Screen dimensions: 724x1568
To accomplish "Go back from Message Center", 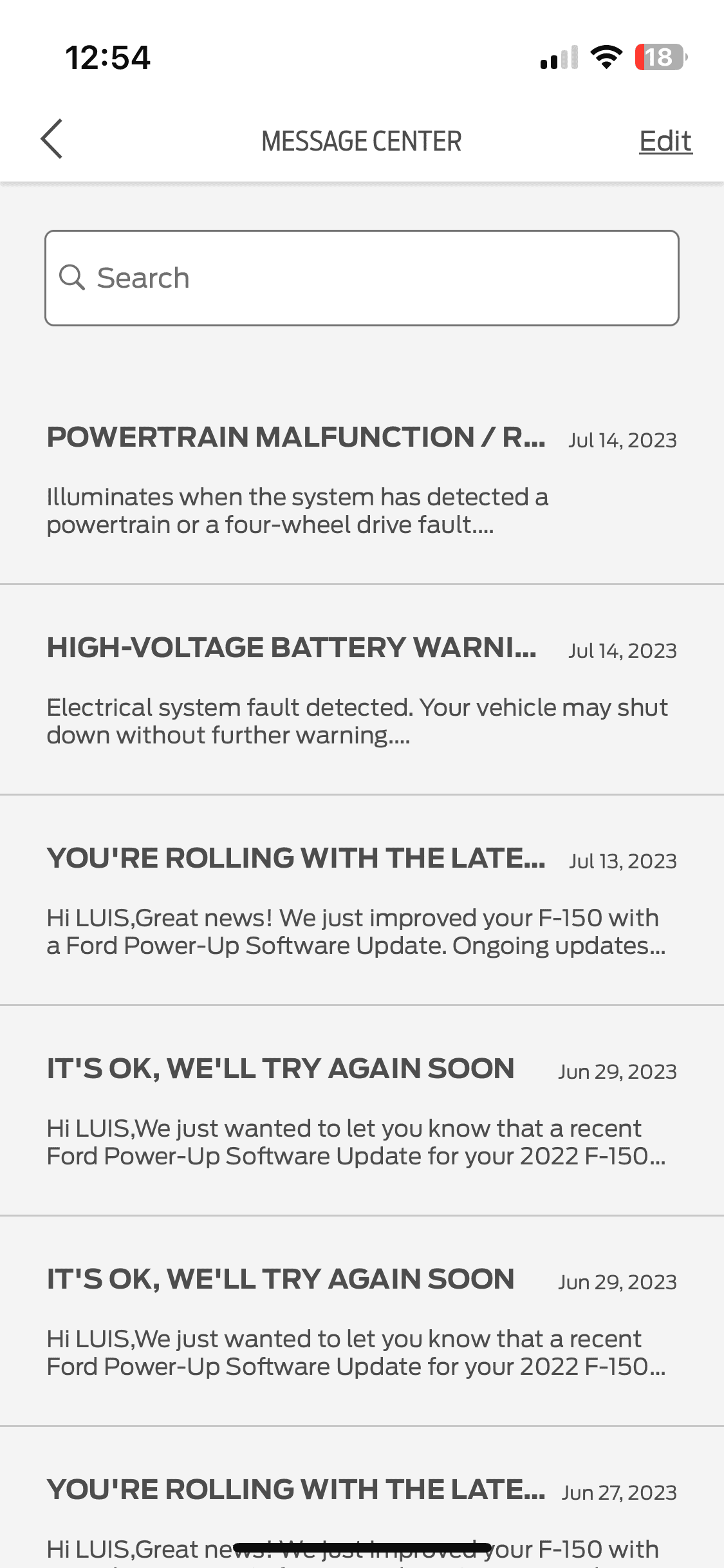I will tap(51, 139).
